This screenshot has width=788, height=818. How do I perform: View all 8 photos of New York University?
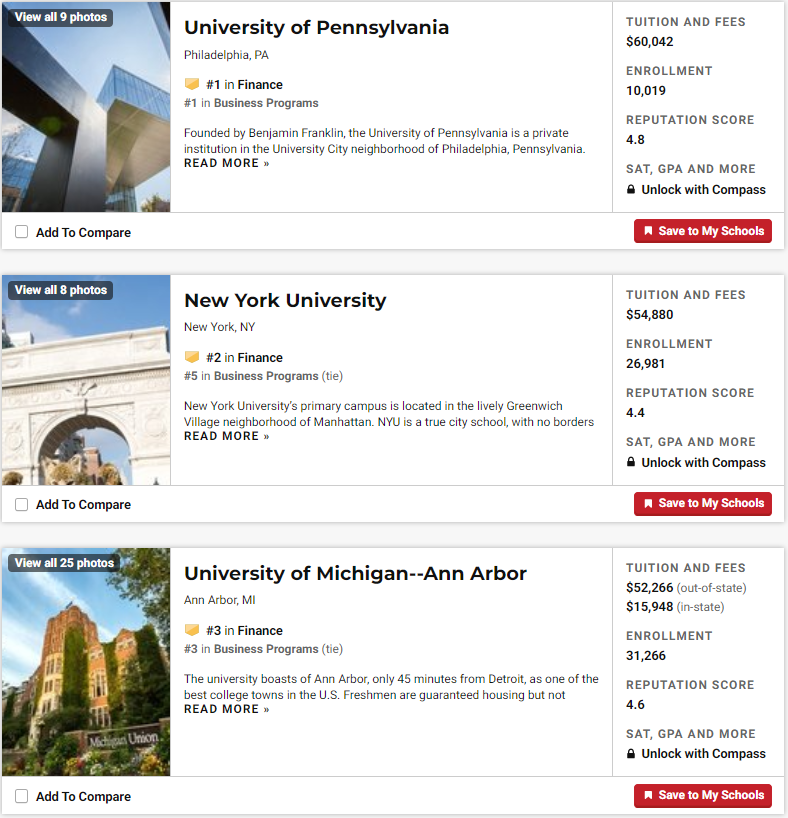click(x=60, y=290)
